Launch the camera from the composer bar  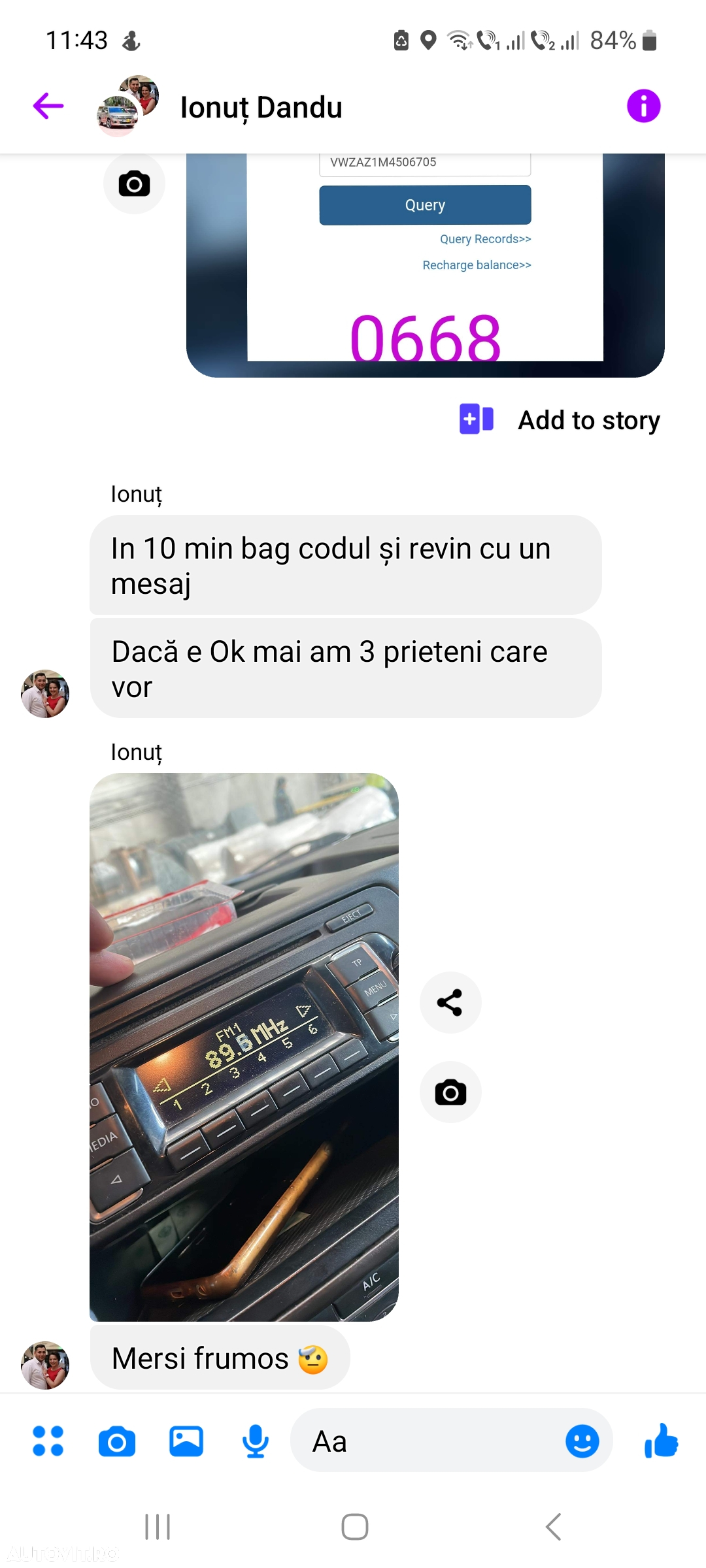pyautogui.click(x=117, y=1441)
